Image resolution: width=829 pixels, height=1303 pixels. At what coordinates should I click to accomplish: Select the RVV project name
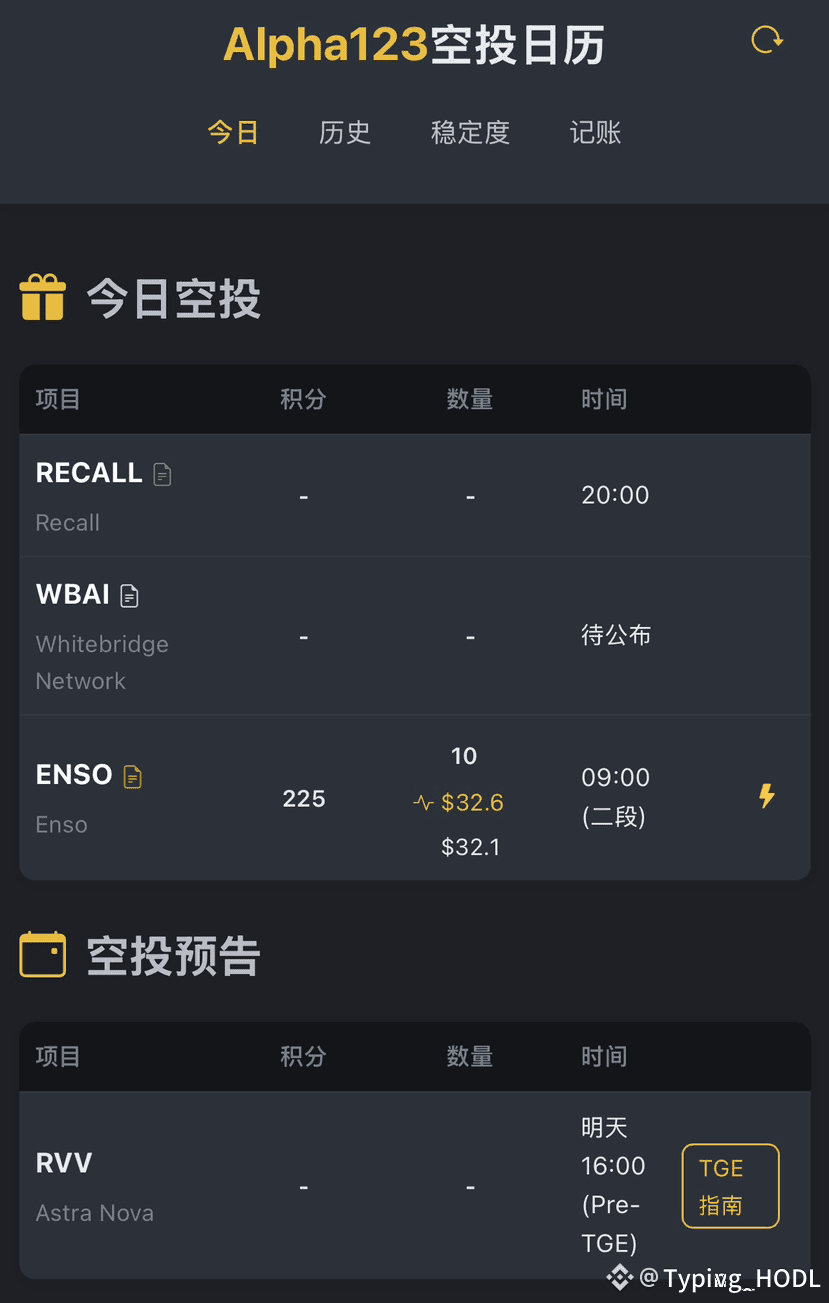(x=63, y=1163)
